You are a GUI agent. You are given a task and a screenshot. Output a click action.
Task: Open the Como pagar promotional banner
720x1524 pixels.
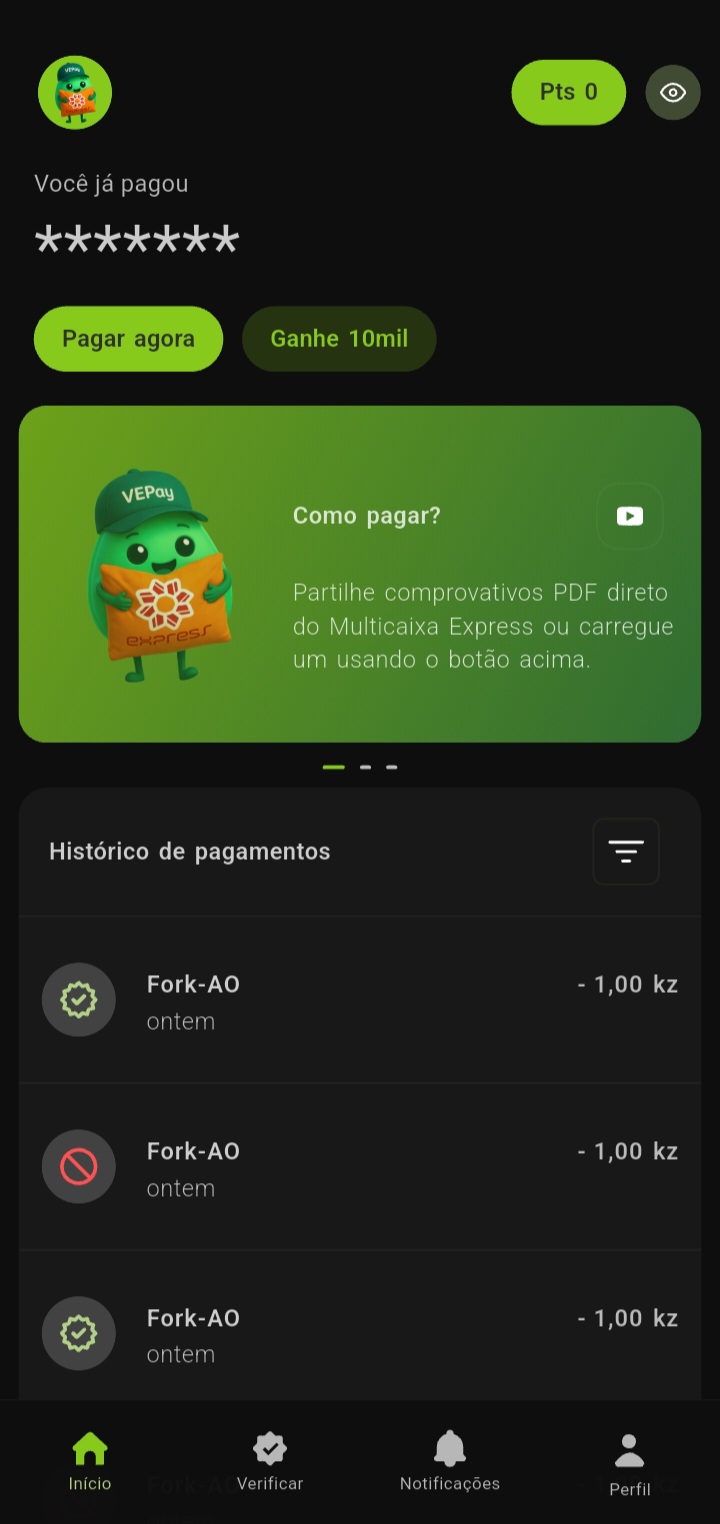pyautogui.click(x=360, y=572)
